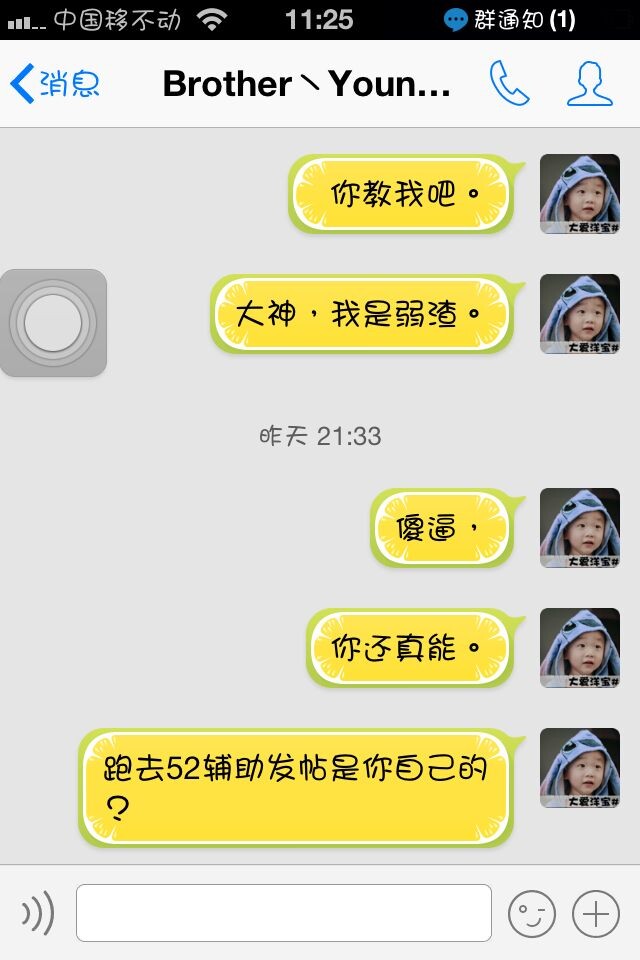This screenshot has width=640, height=960.
Task: Tap avatar beside 你教我吧 message
Action: (580, 194)
